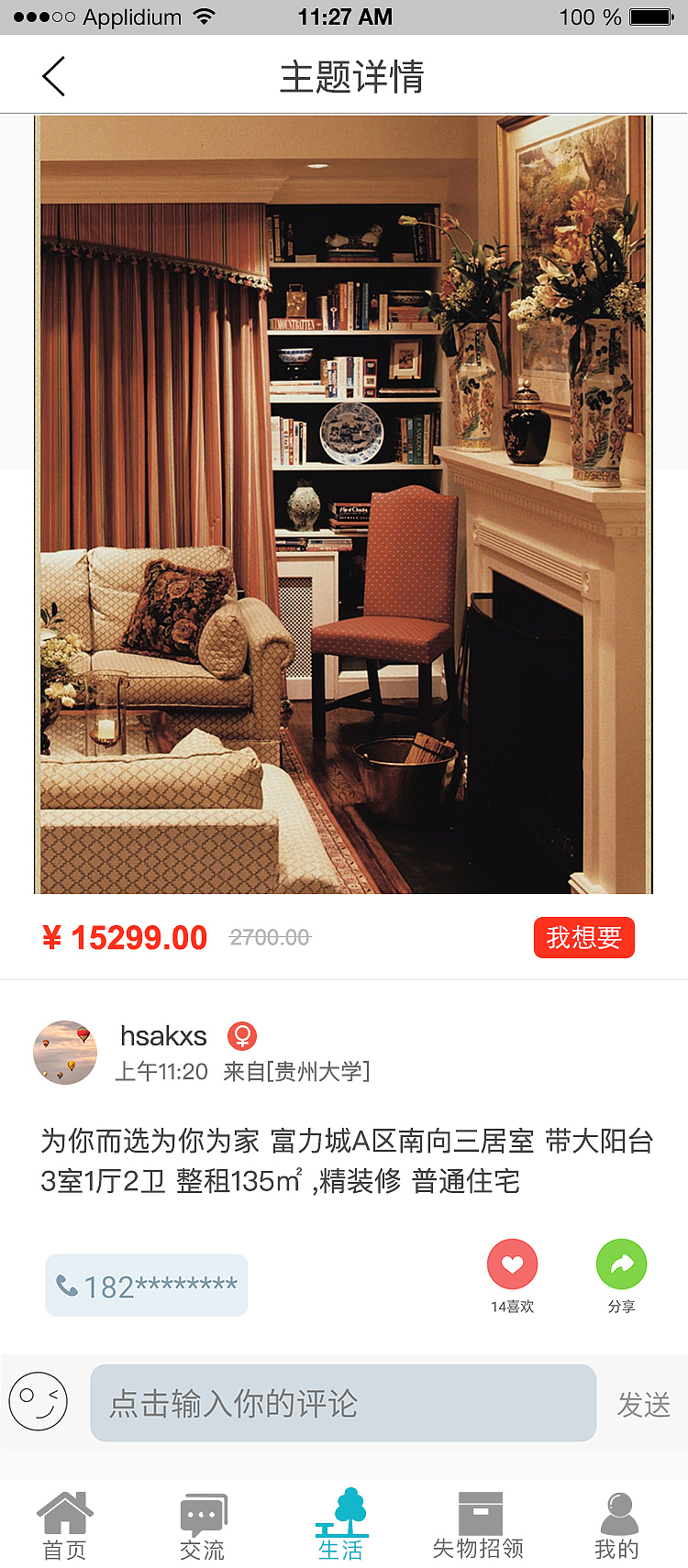Tap the comment input field 点击输入你的评论
688x1568 pixels.
click(342, 1403)
